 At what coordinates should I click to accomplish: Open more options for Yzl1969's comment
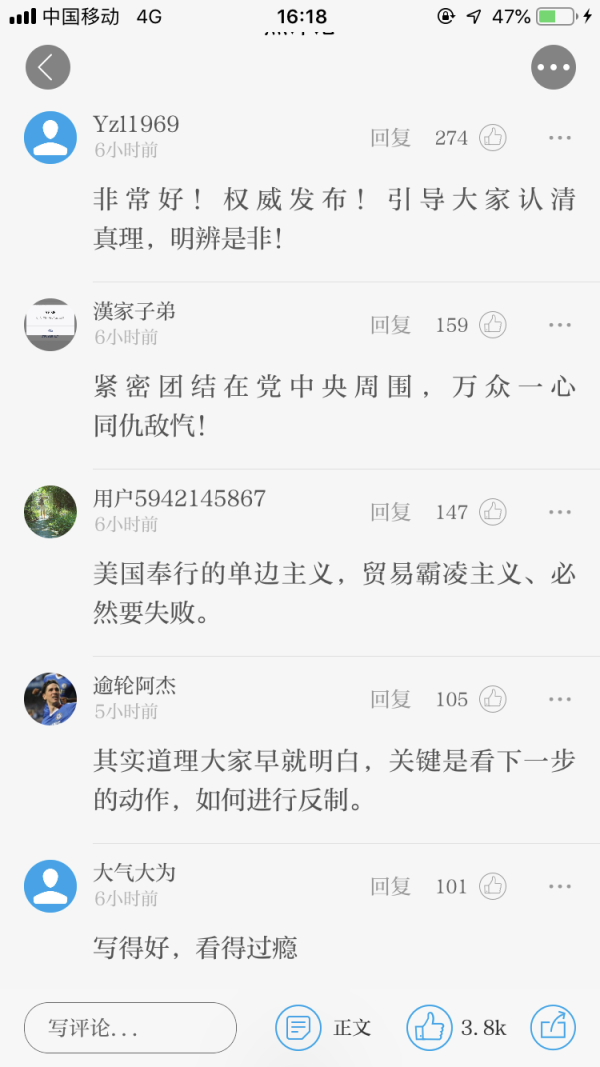tap(560, 137)
